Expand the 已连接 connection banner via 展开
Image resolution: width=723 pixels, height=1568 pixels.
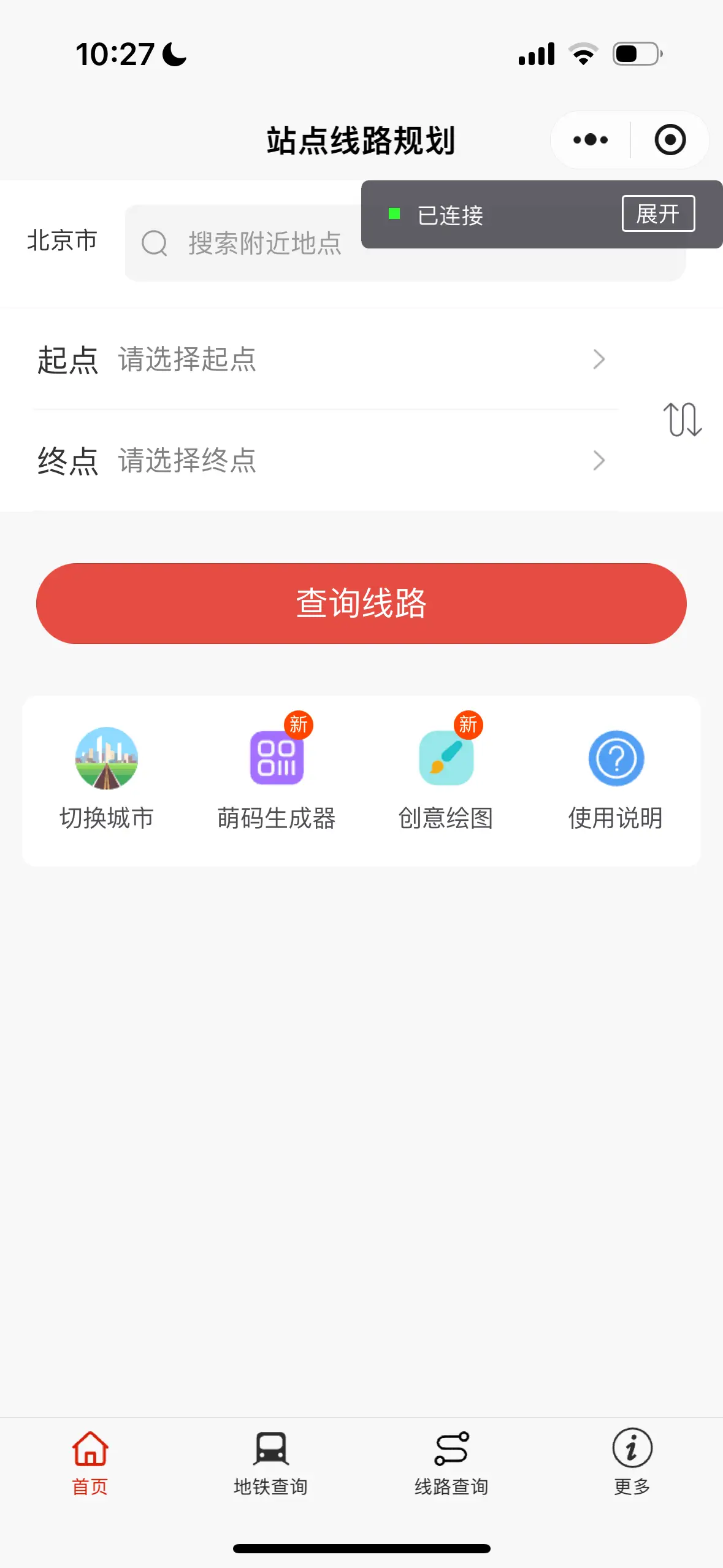(658, 213)
